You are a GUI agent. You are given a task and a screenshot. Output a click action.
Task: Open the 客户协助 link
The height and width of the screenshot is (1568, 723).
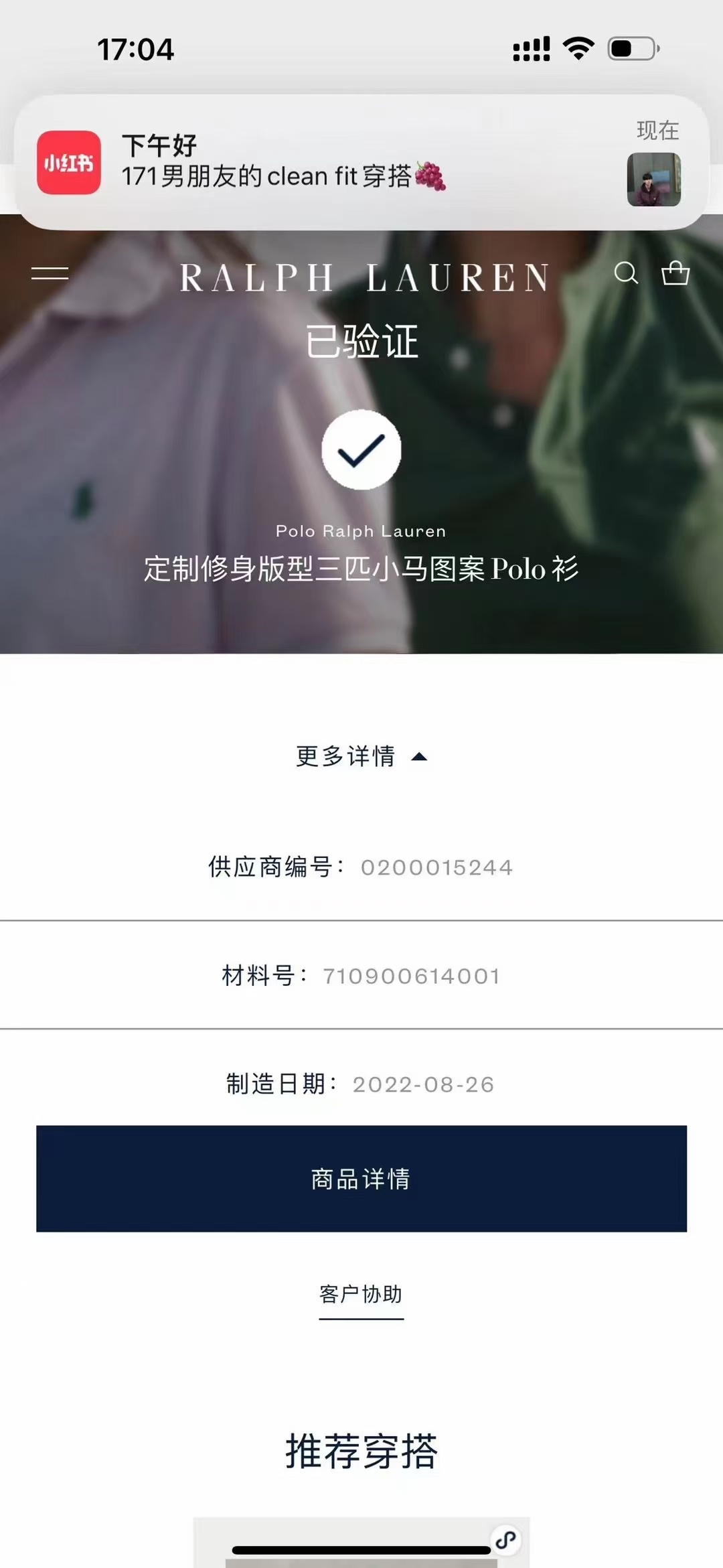click(x=361, y=1294)
